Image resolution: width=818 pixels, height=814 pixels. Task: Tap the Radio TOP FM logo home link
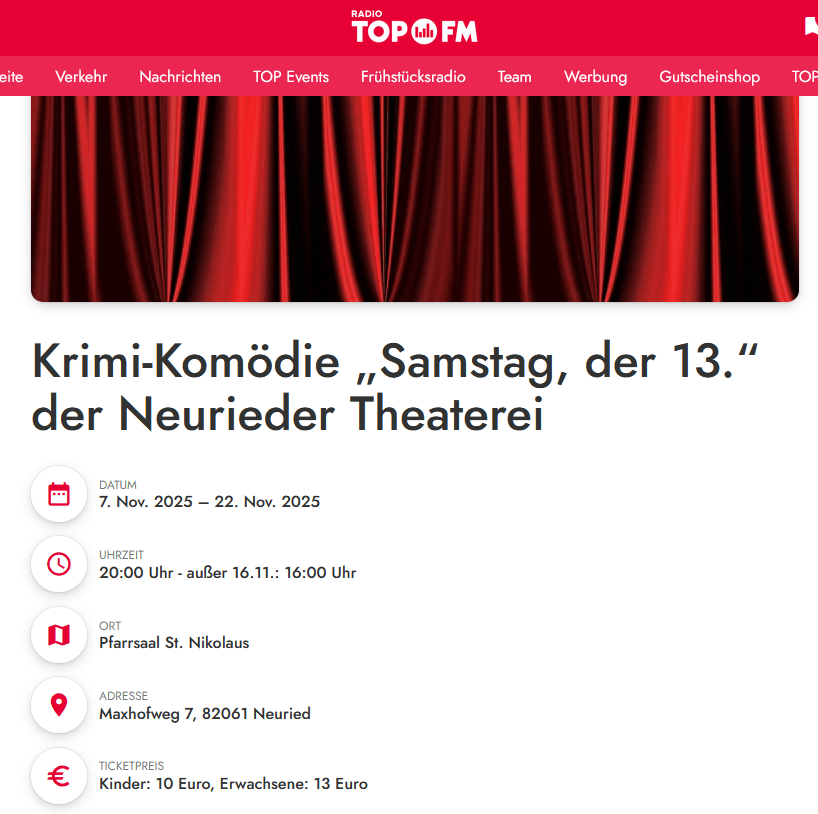pyautogui.click(x=413, y=28)
